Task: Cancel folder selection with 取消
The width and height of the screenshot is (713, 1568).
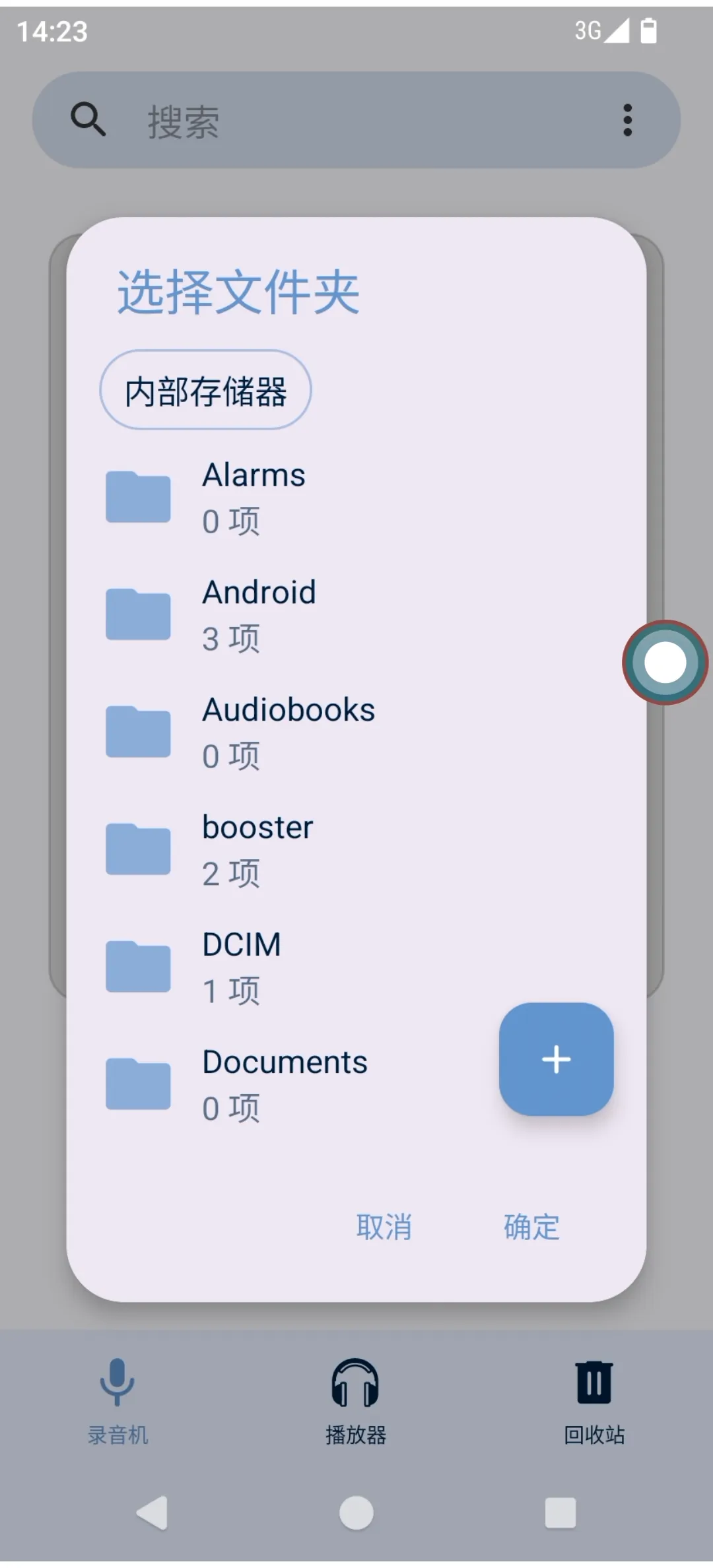Action: pos(384,1227)
